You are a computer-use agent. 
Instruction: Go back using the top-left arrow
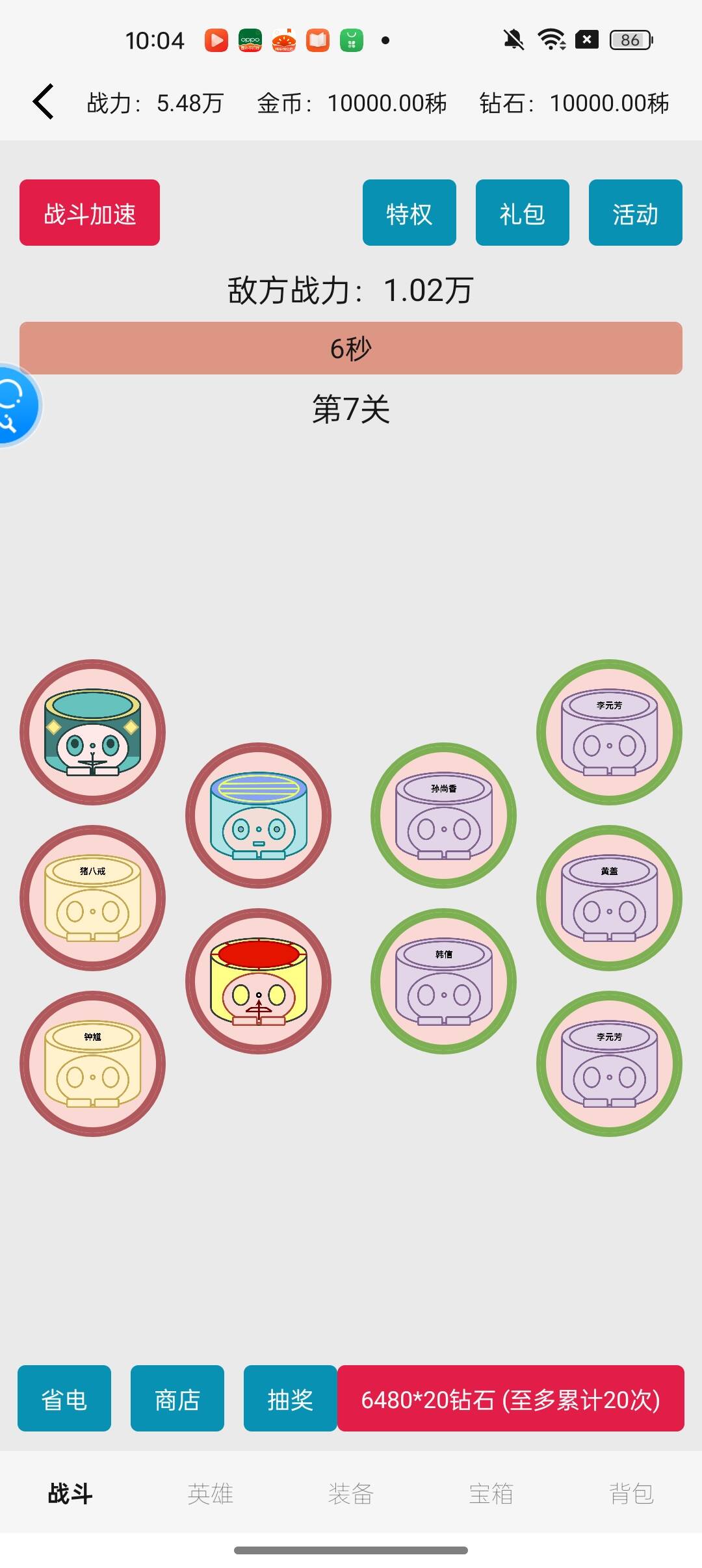click(43, 102)
